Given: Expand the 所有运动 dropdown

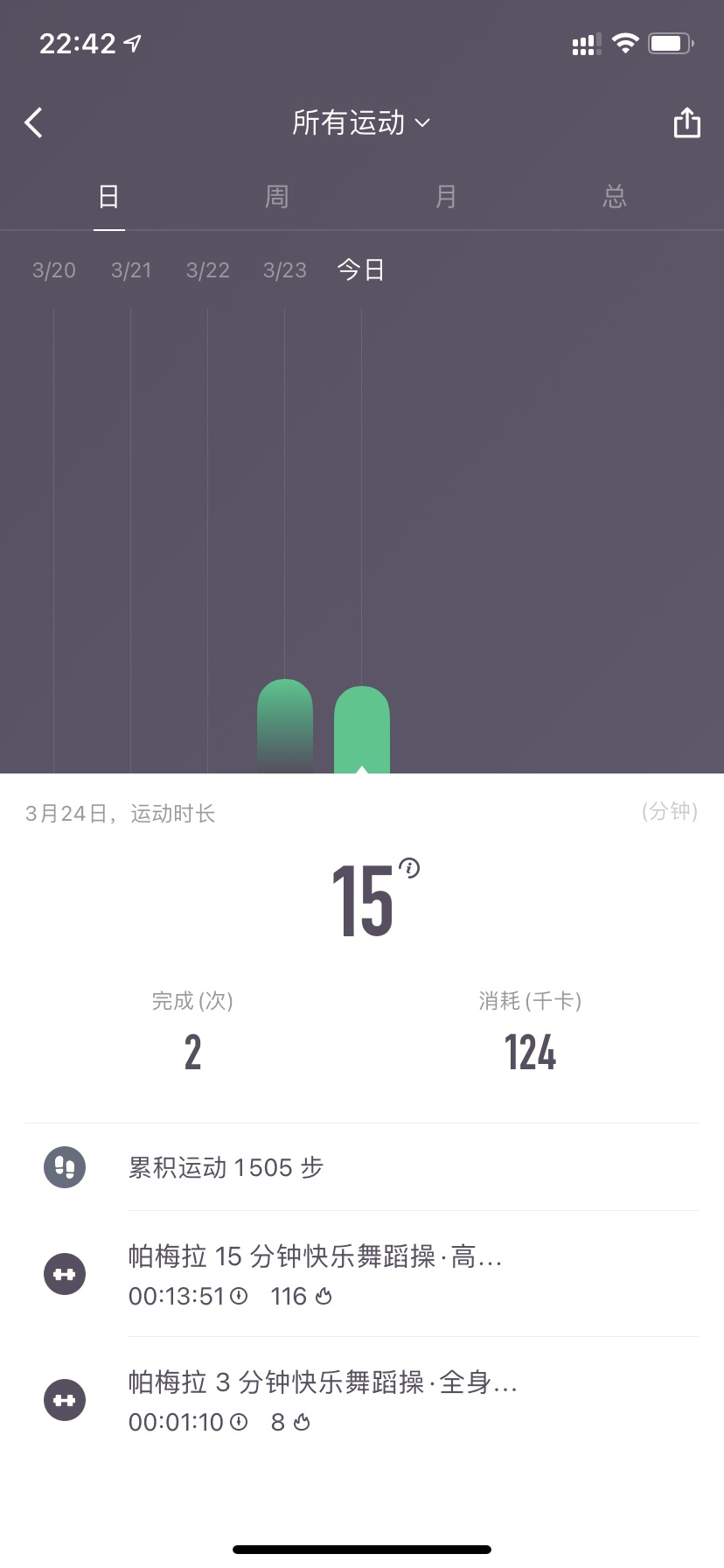Looking at the screenshot, I should point(361,122).
